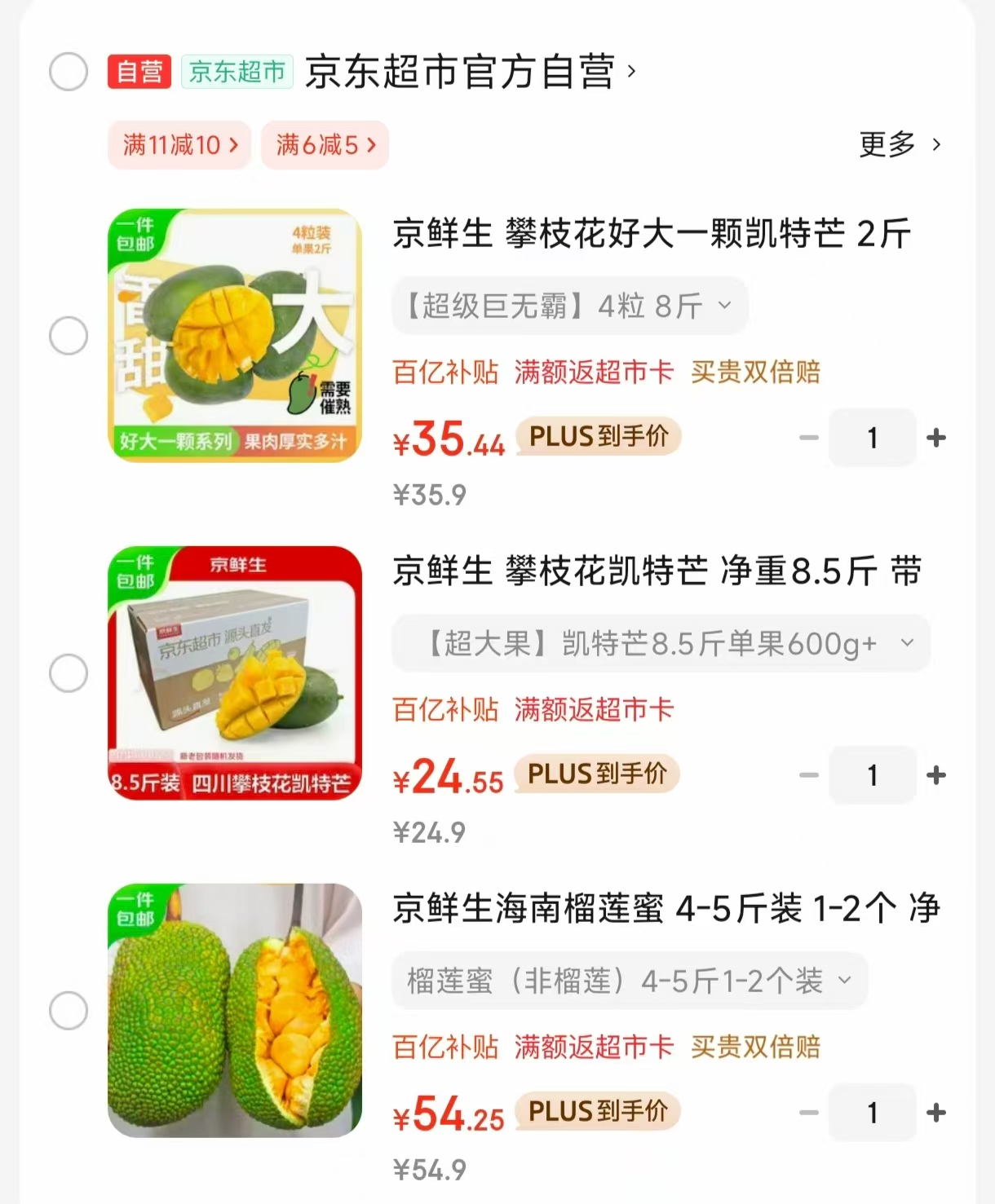Click 更多 to view more promotions
The image size is (995, 1204).
[x=897, y=144]
